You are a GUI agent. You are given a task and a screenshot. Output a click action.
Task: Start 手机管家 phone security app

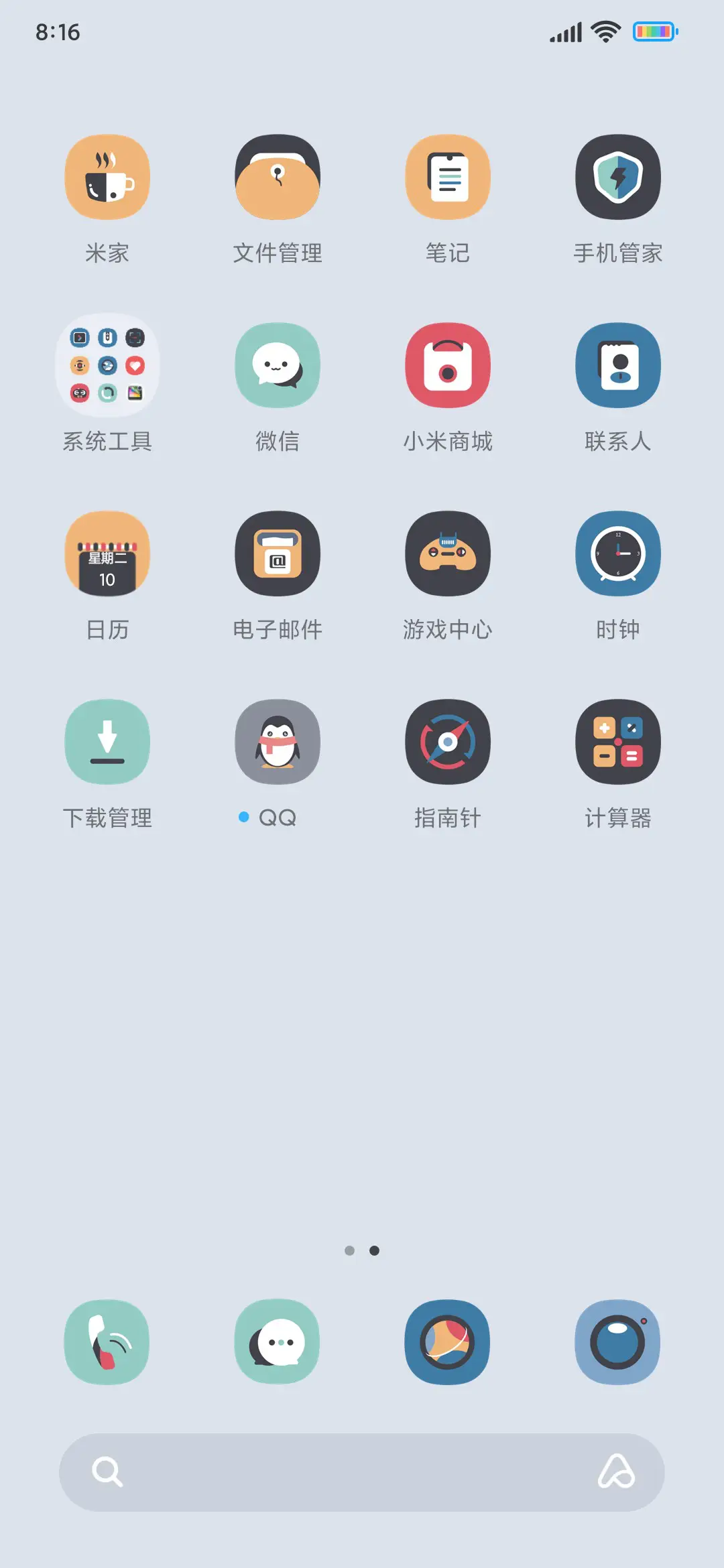[x=617, y=176]
